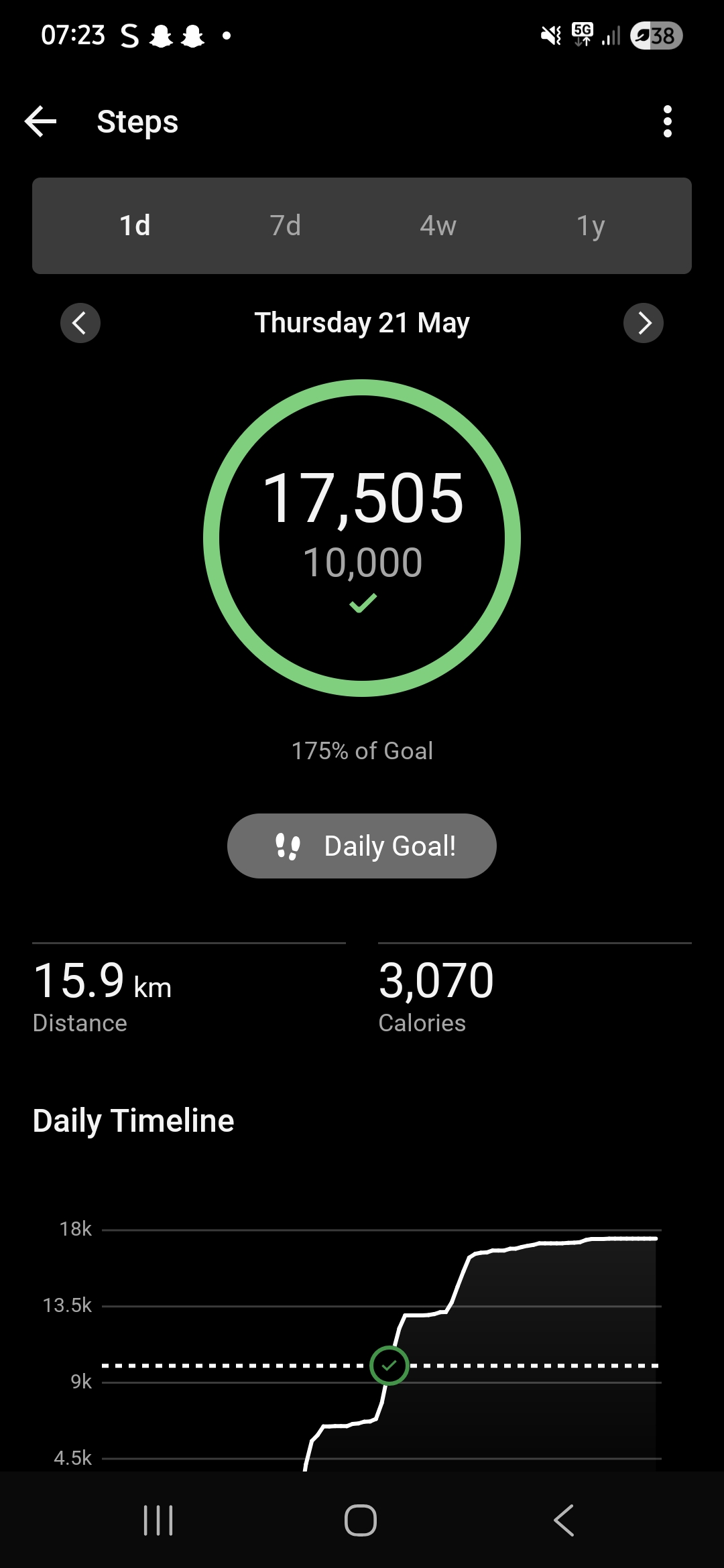
Task: Switch to the 7d view
Action: pyautogui.click(x=286, y=225)
